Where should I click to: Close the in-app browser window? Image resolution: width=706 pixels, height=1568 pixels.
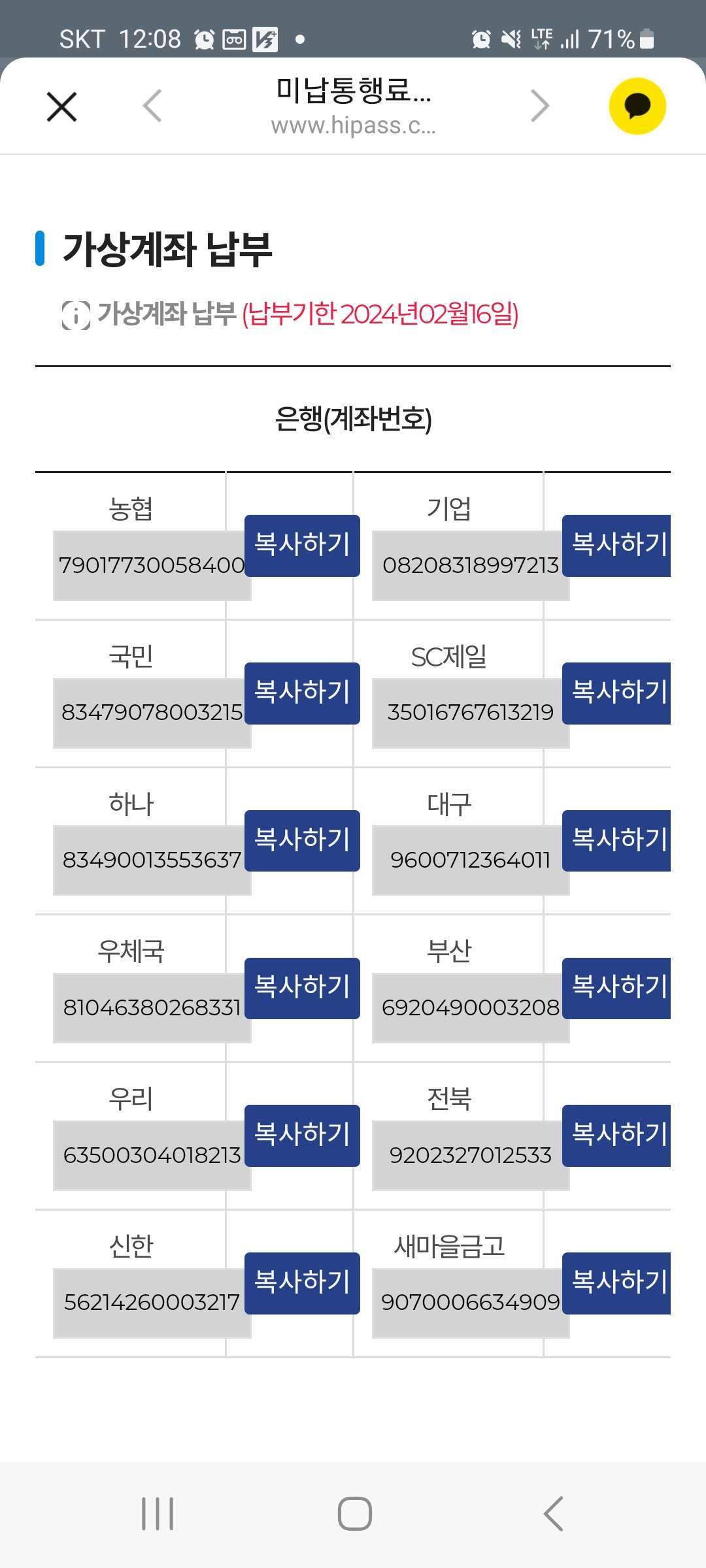click(x=62, y=106)
